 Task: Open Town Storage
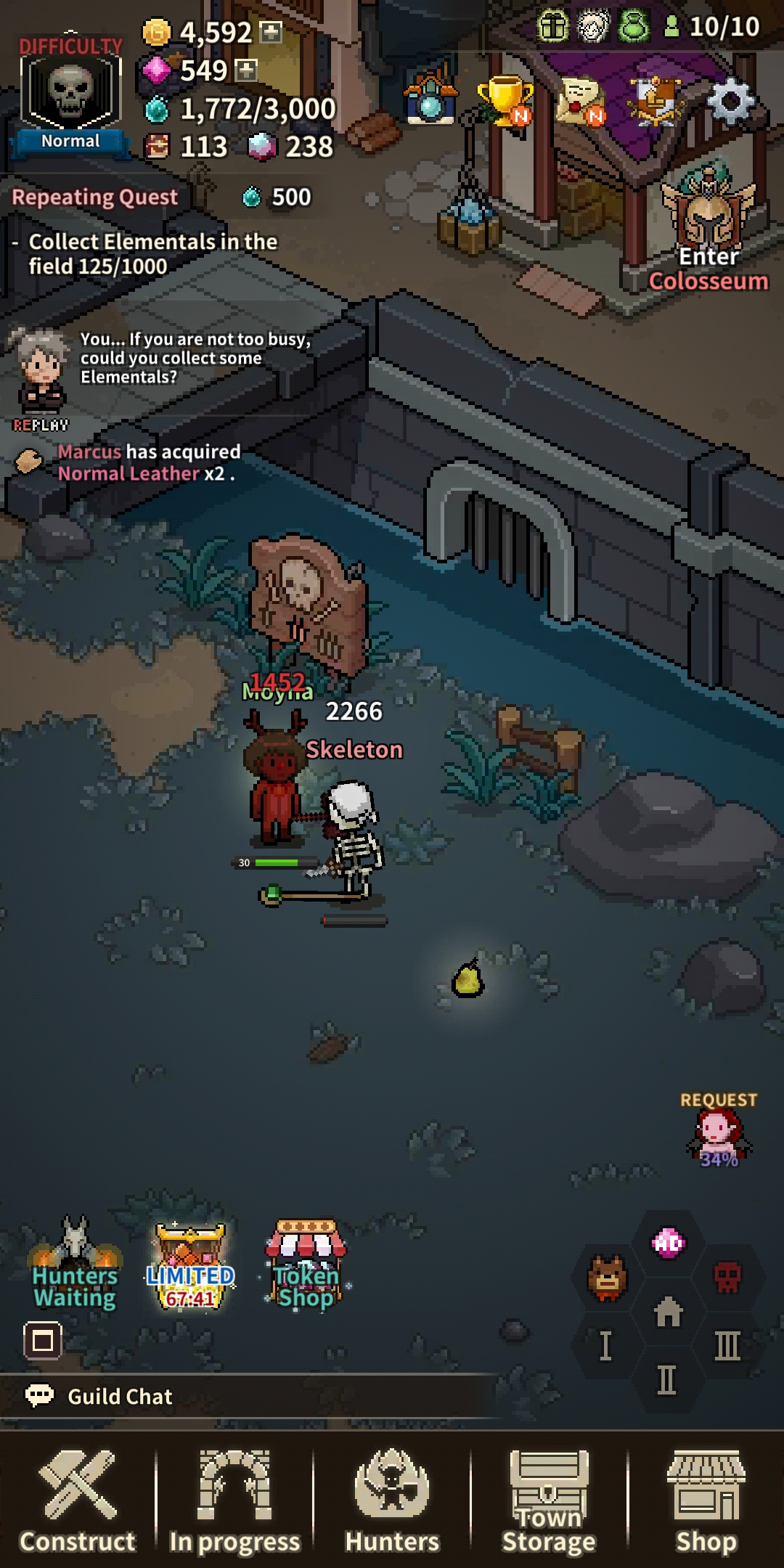coord(549,1500)
